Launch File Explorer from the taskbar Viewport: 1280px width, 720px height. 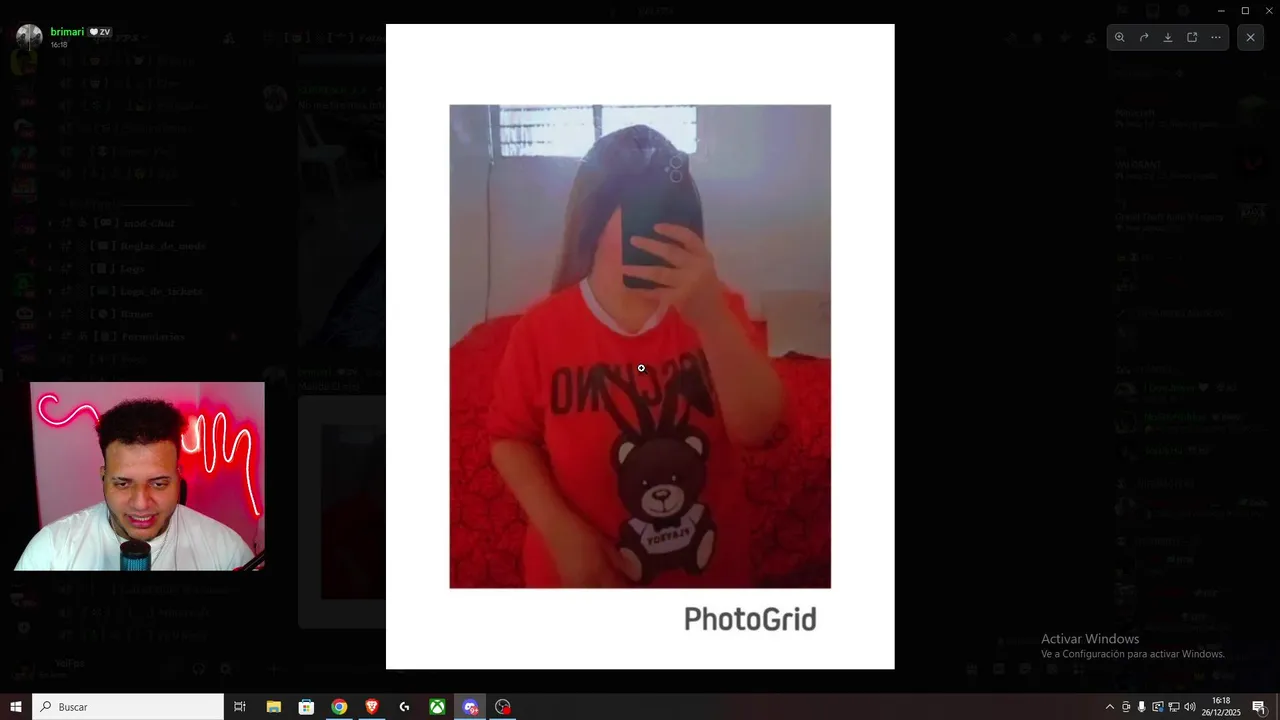[273, 707]
